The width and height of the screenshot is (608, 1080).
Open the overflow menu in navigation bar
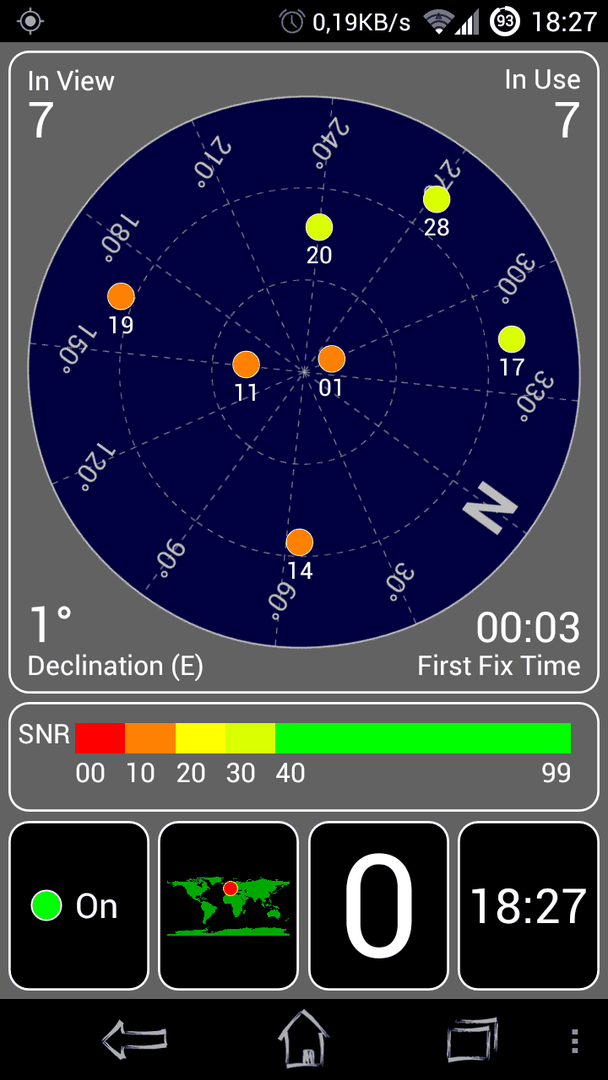576,1041
